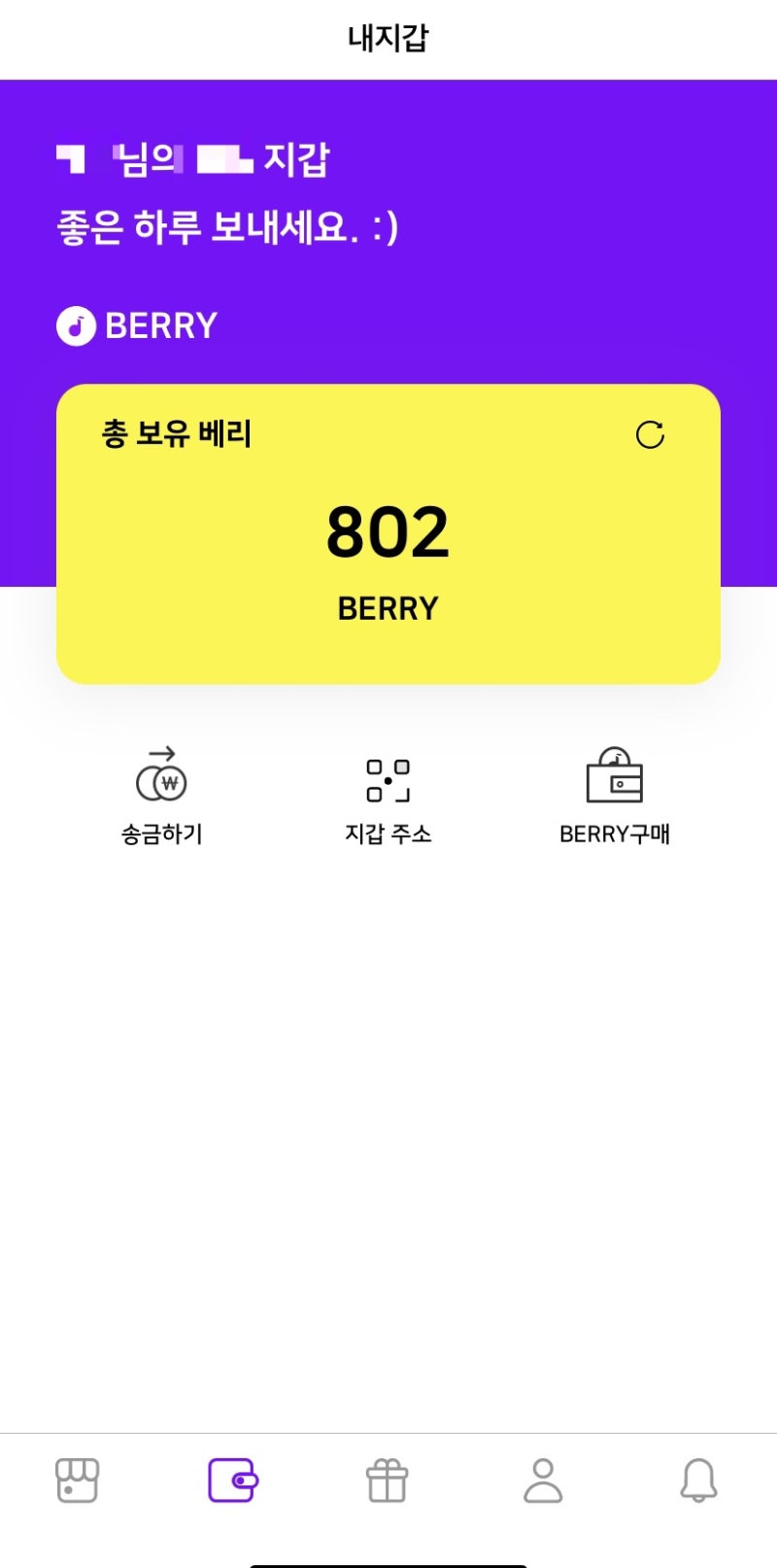Tap the 802 BERRY balance number

(x=388, y=529)
